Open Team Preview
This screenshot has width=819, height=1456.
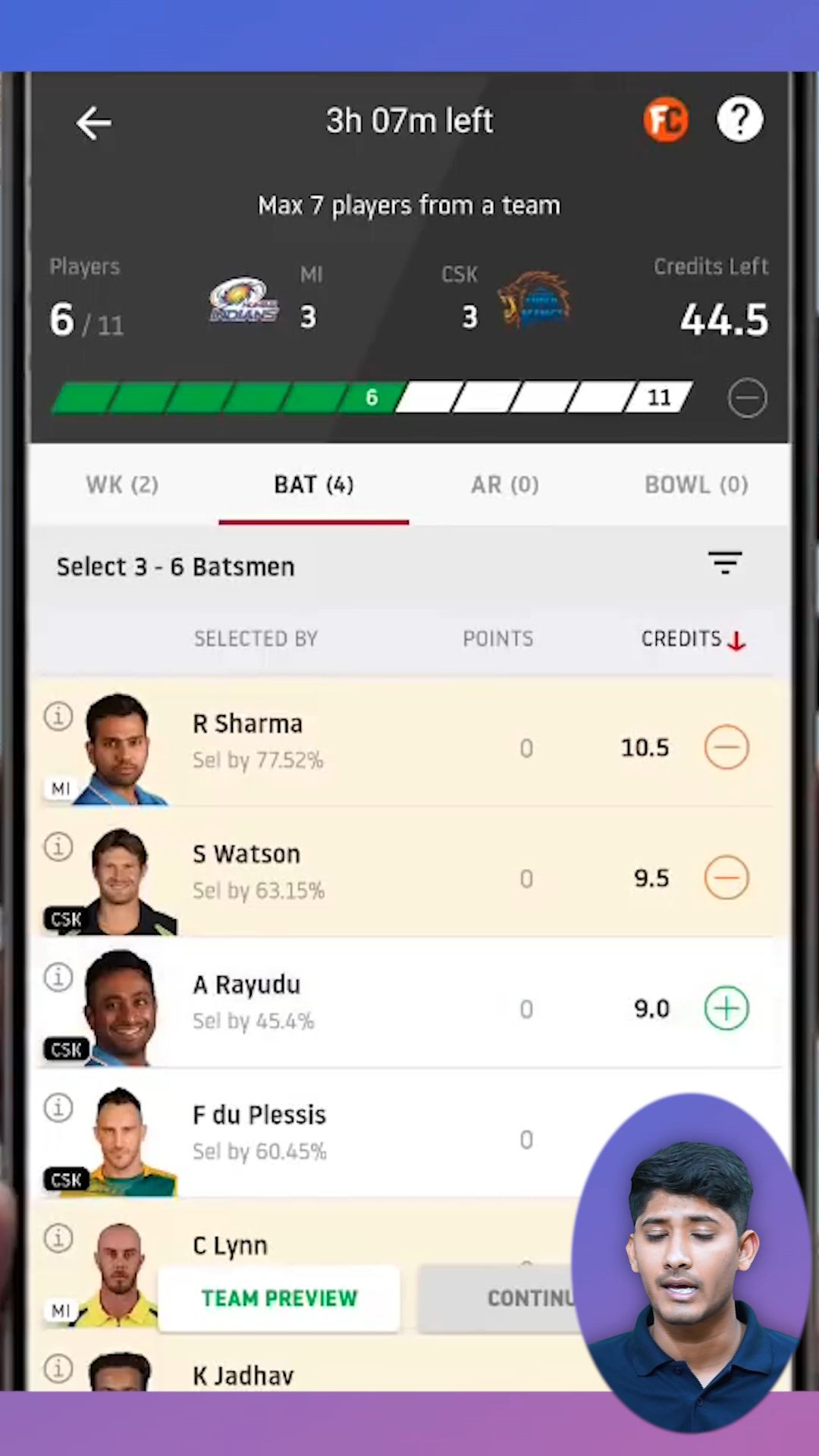pyautogui.click(x=278, y=1298)
